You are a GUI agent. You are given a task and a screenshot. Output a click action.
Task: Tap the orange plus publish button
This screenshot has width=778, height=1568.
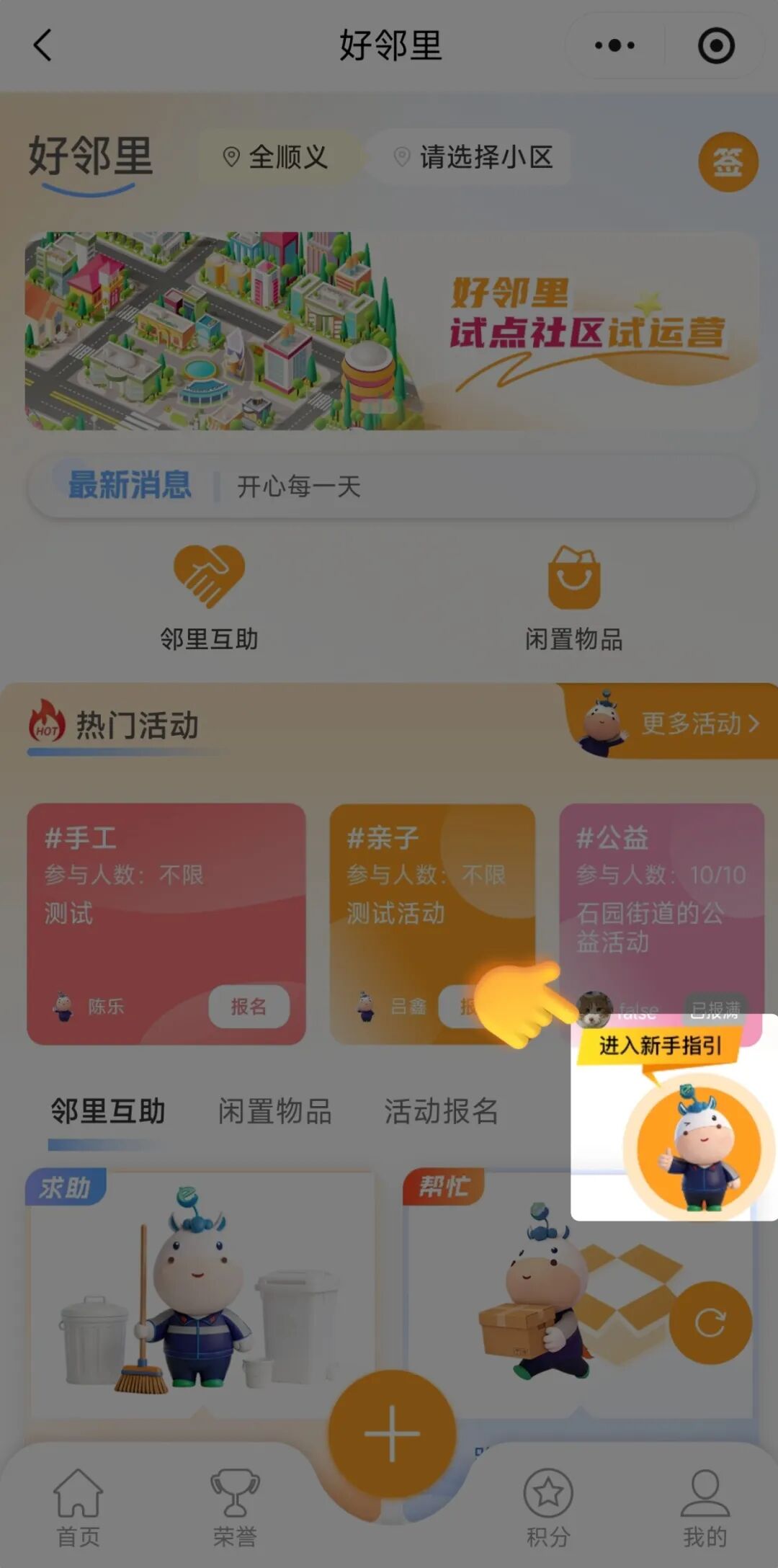tap(392, 1433)
